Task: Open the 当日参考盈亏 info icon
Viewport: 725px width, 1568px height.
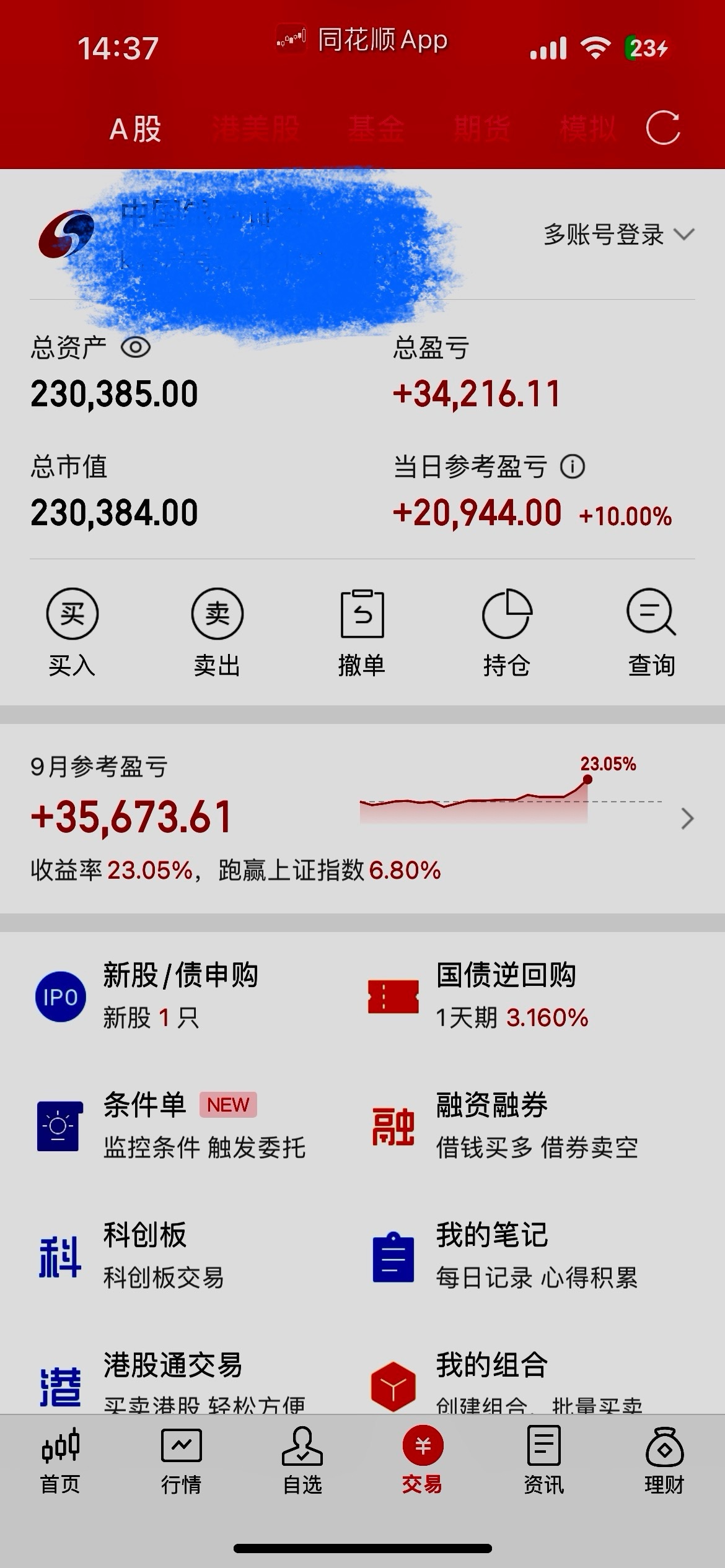Action: click(x=573, y=466)
